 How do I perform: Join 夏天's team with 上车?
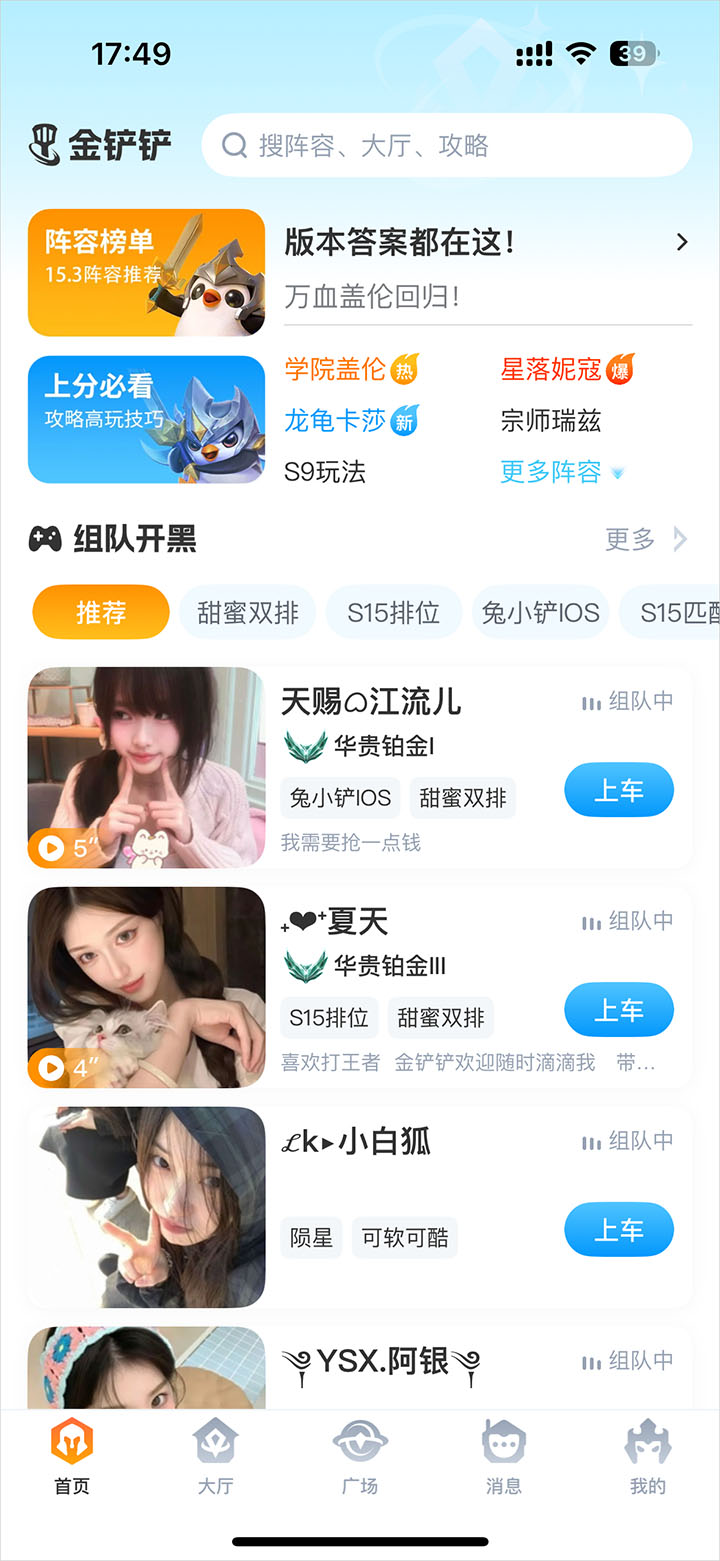[619, 1010]
